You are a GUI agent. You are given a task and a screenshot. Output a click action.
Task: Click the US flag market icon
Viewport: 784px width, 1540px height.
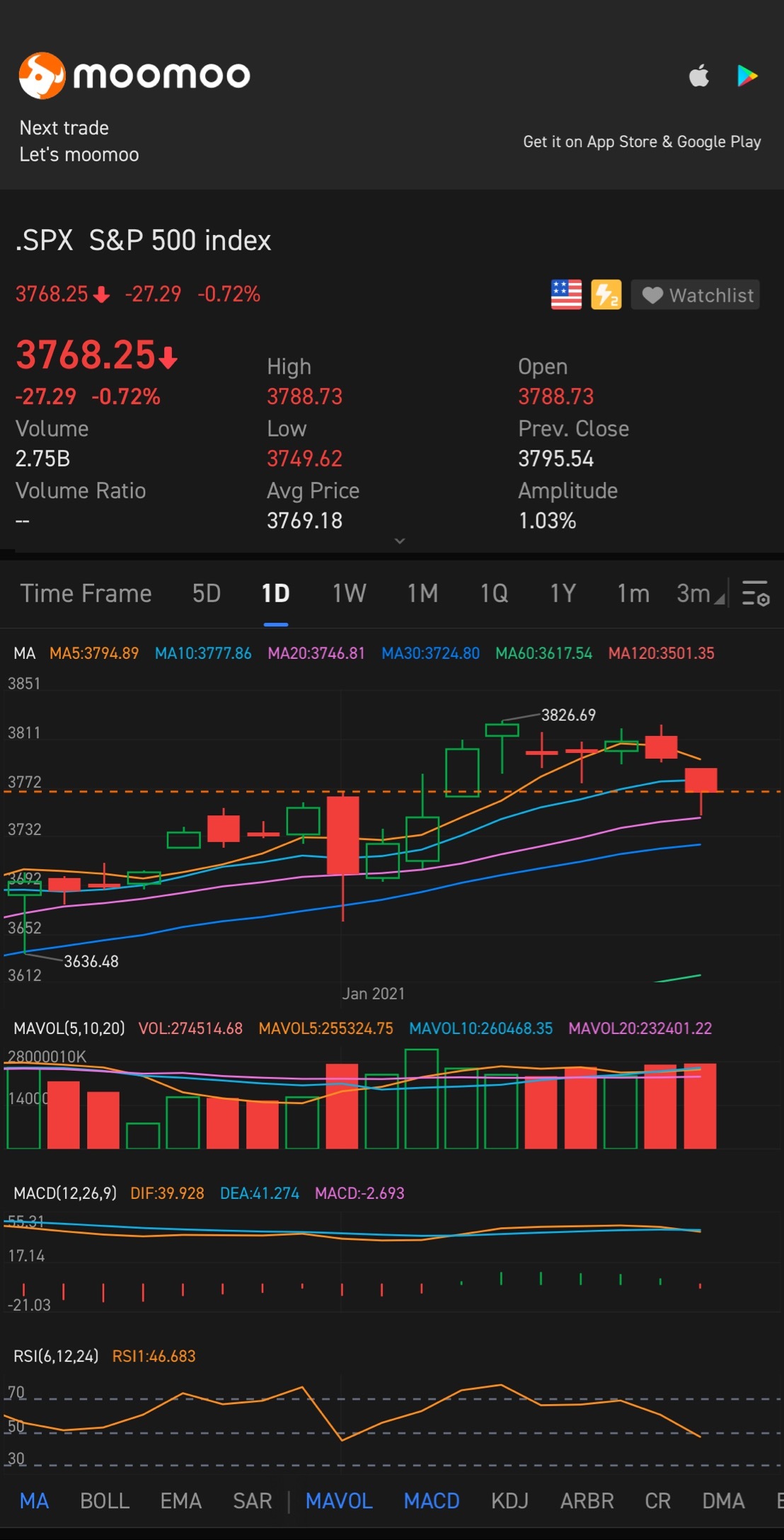[566, 294]
